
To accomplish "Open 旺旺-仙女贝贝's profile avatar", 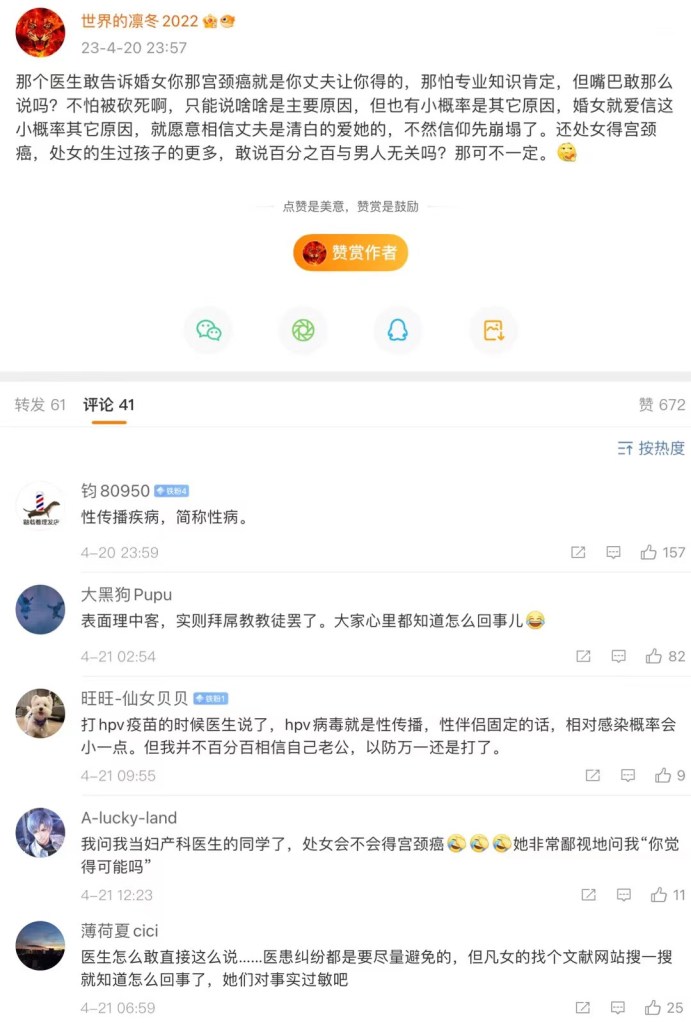I will click(40, 714).
